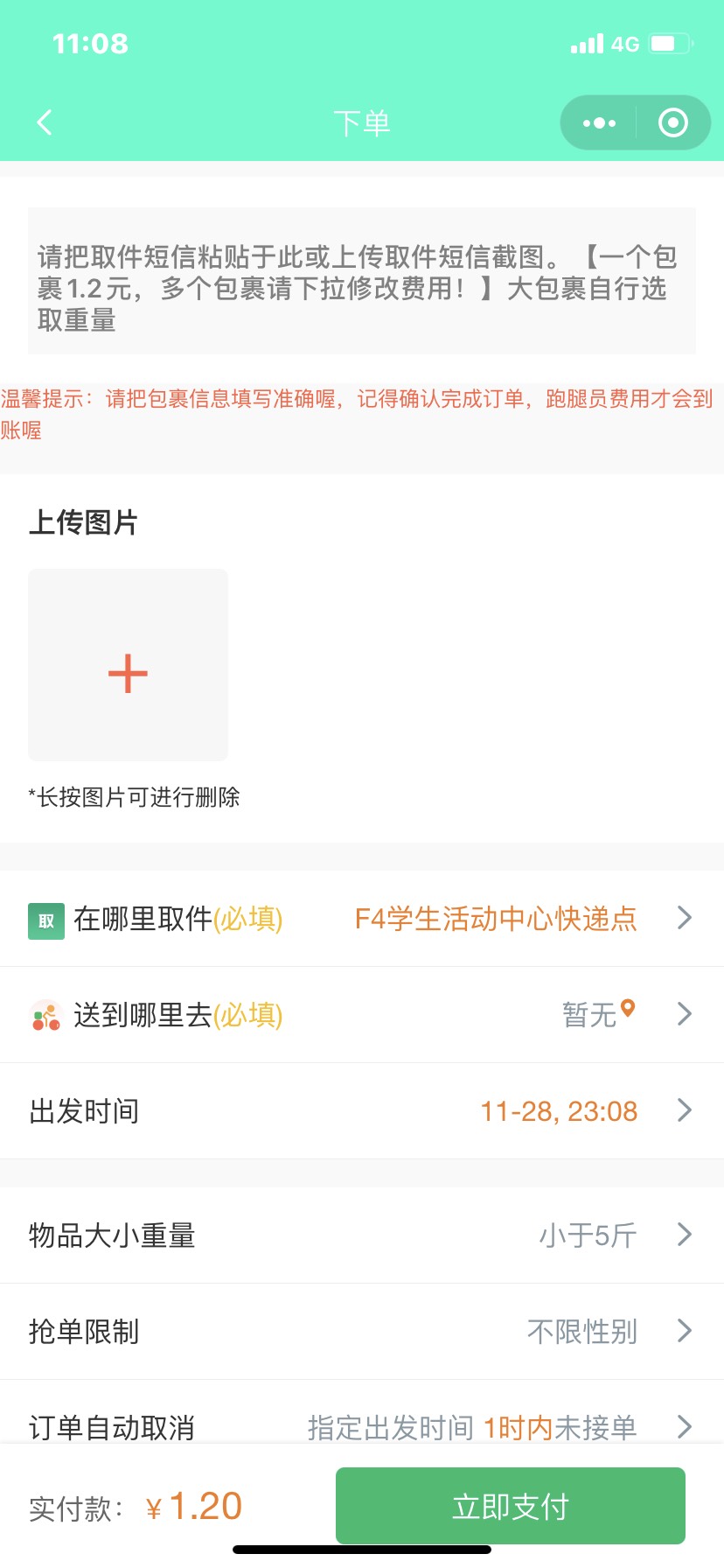Open the mini-program three-dot options menu
Image resolution: width=724 pixels, height=1568 pixels.
pyautogui.click(x=598, y=122)
